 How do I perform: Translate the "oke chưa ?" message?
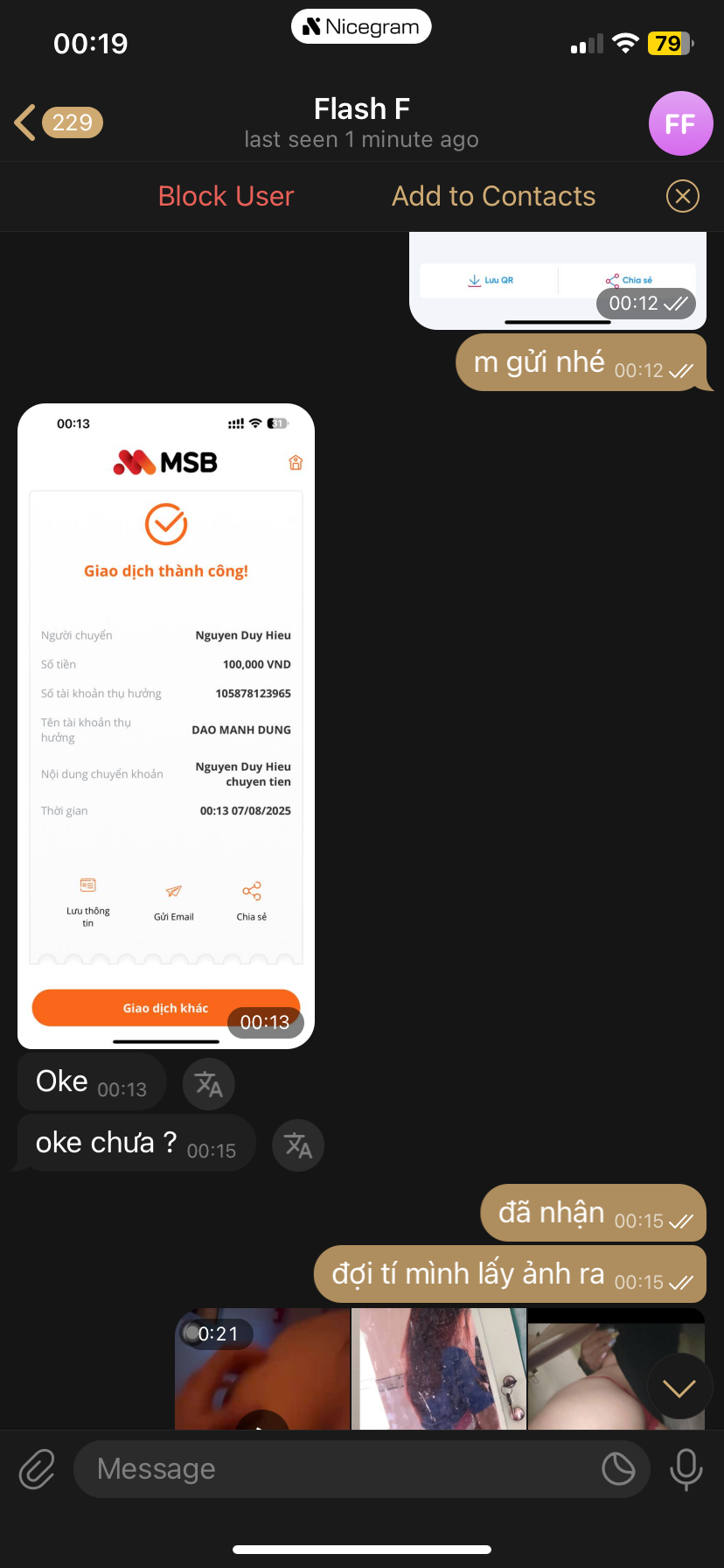click(x=298, y=1145)
